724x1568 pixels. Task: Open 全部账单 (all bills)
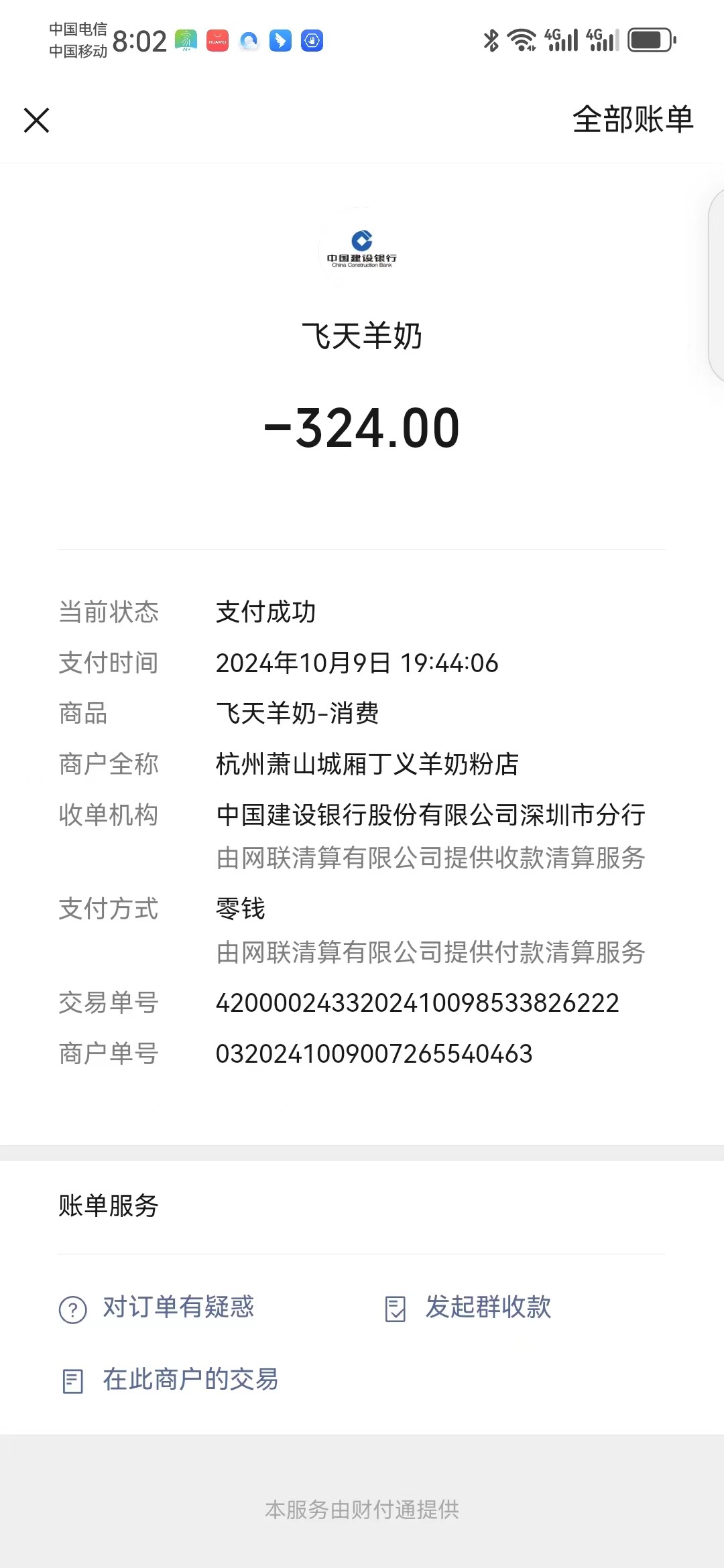[632, 120]
